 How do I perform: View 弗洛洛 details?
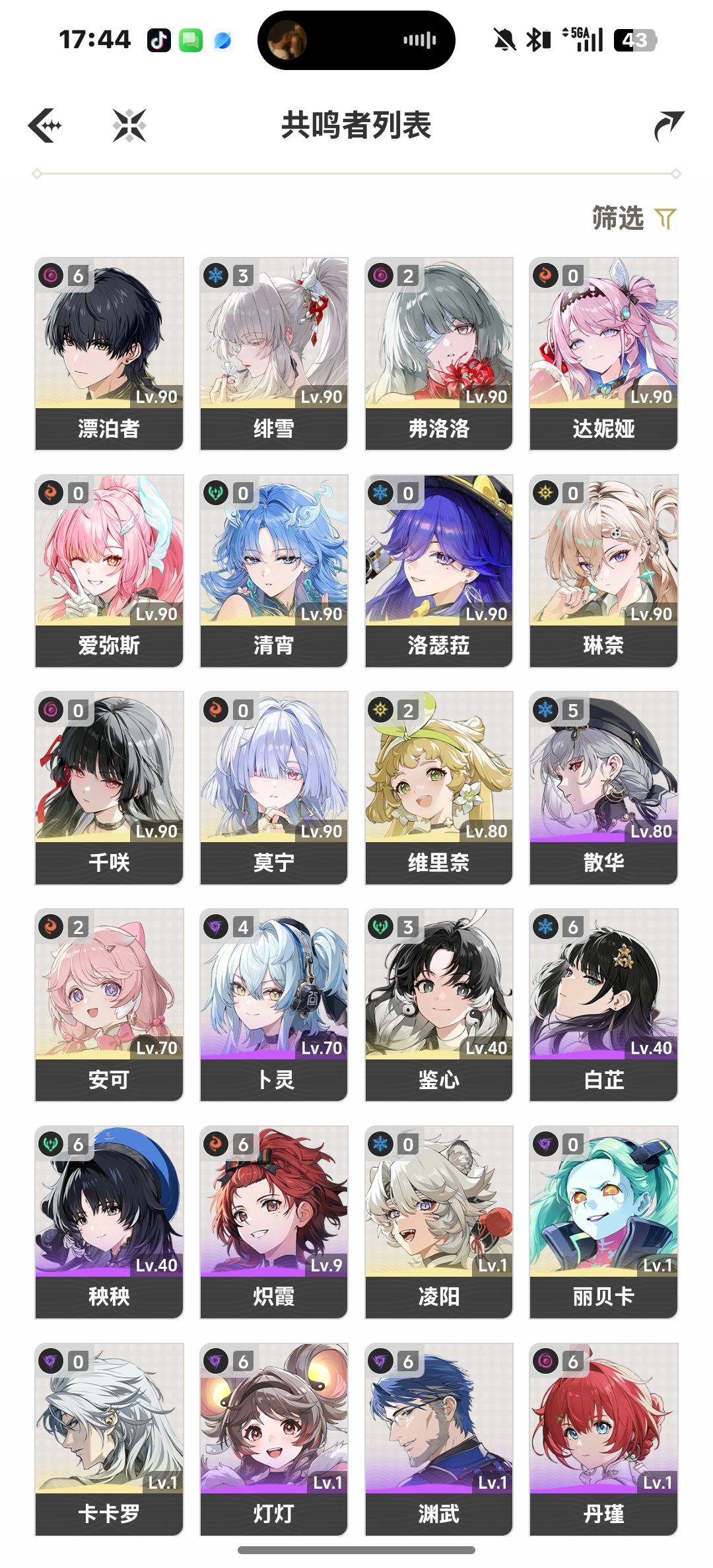pyautogui.click(x=439, y=354)
